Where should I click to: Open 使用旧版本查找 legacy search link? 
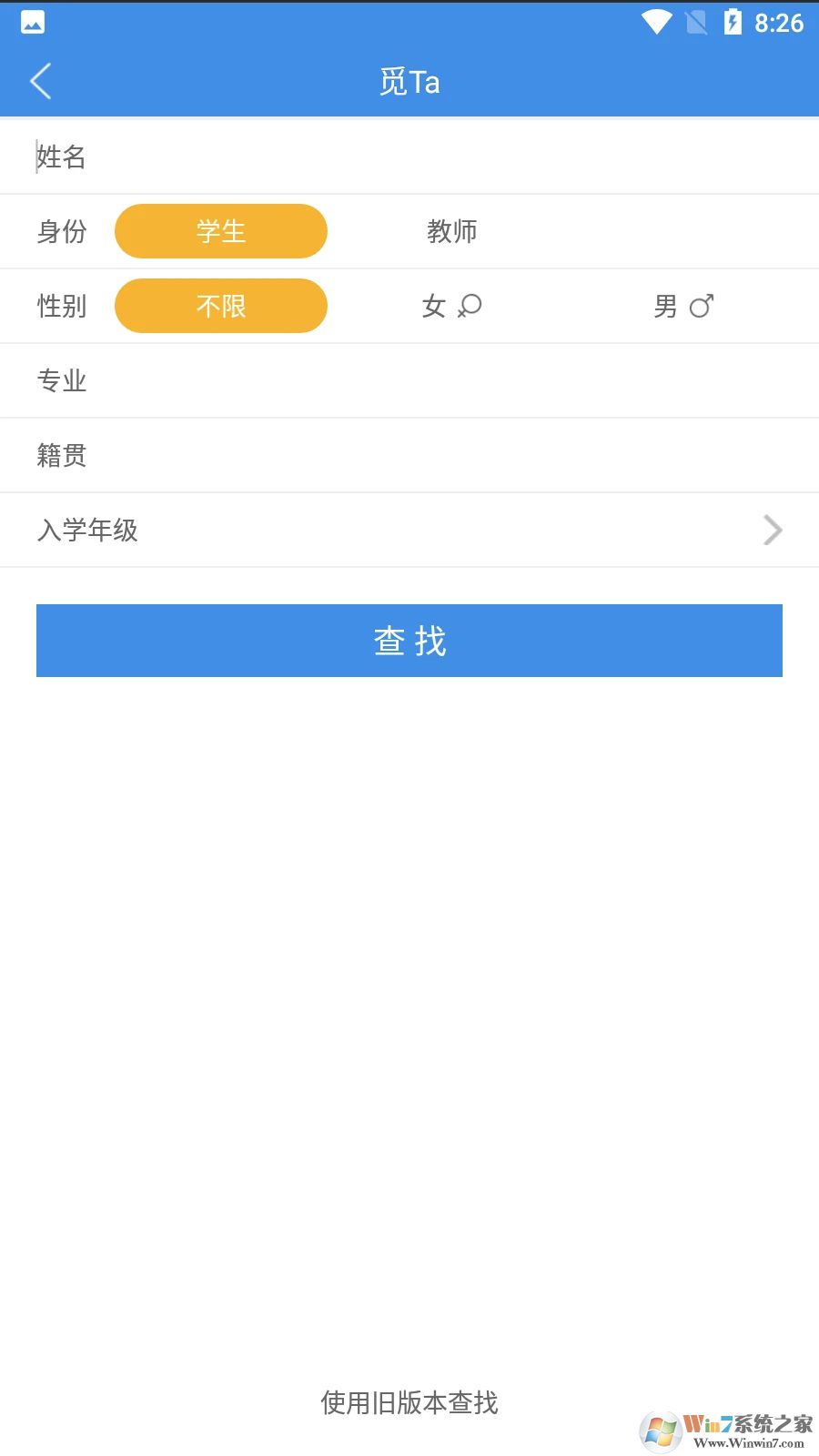point(409,1402)
